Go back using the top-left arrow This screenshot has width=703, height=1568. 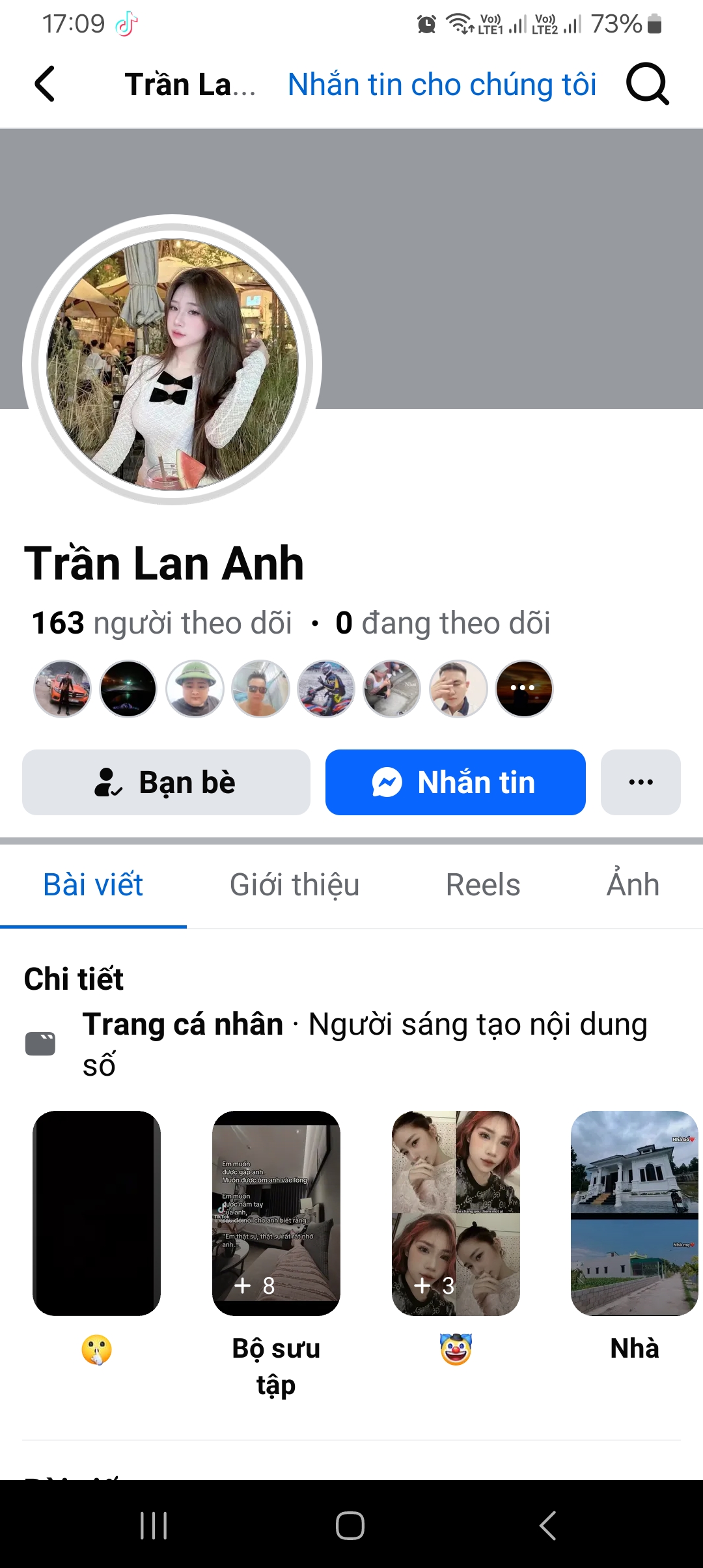[44, 84]
